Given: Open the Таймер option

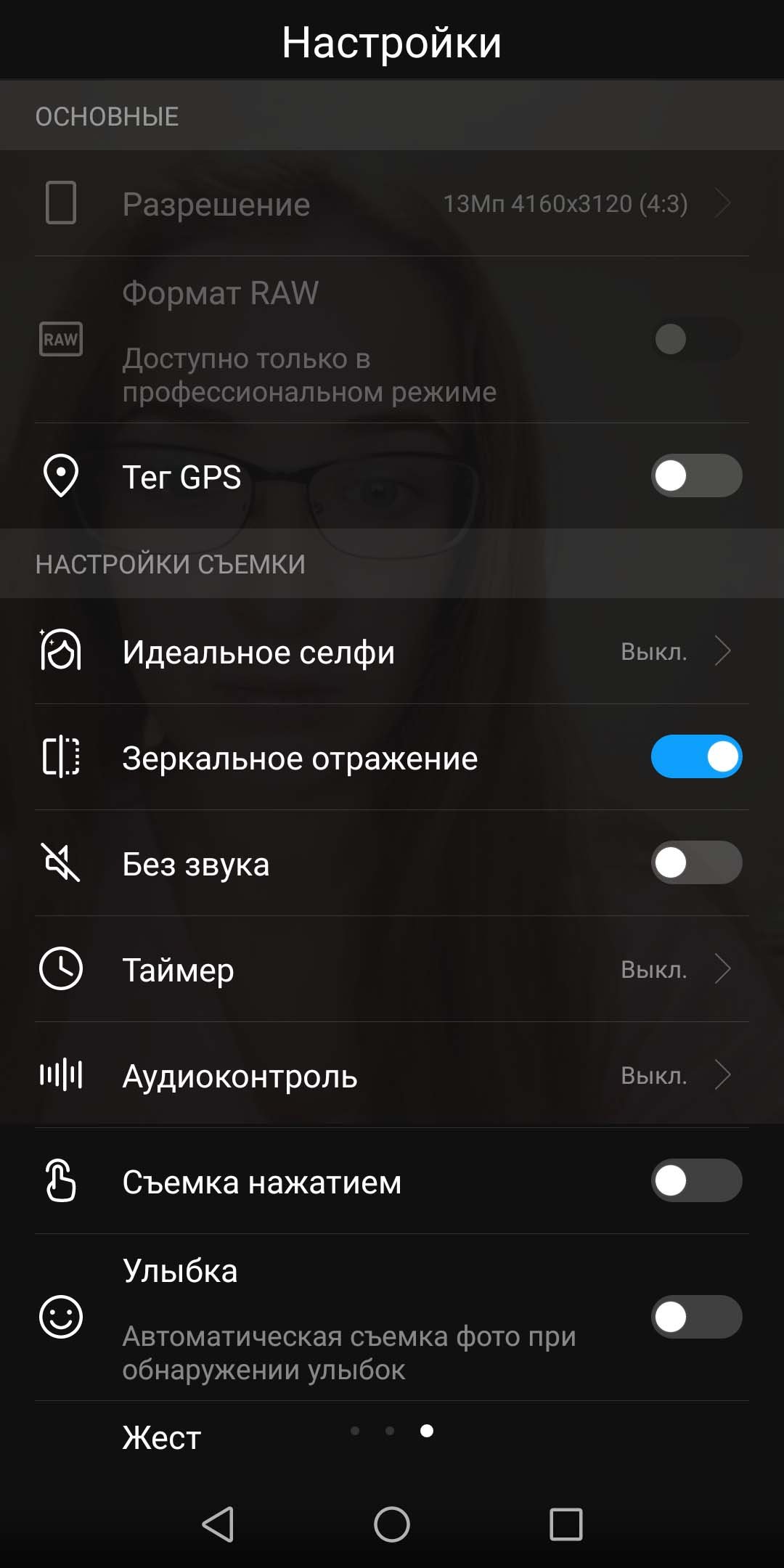Looking at the screenshot, I should pos(392,969).
